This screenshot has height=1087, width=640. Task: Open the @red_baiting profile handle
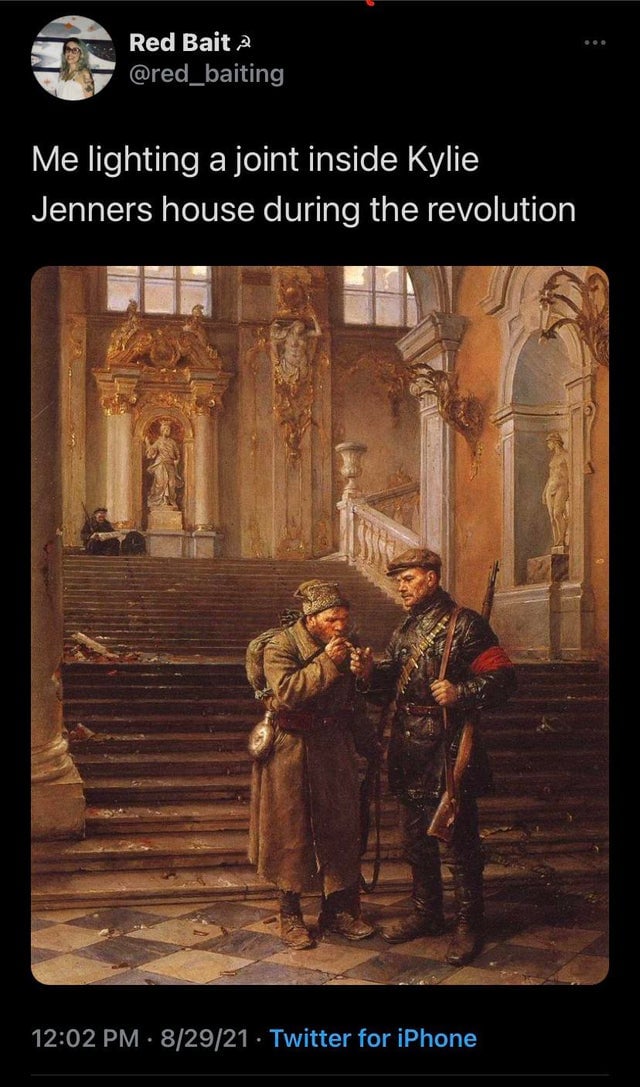coord(206,73)
